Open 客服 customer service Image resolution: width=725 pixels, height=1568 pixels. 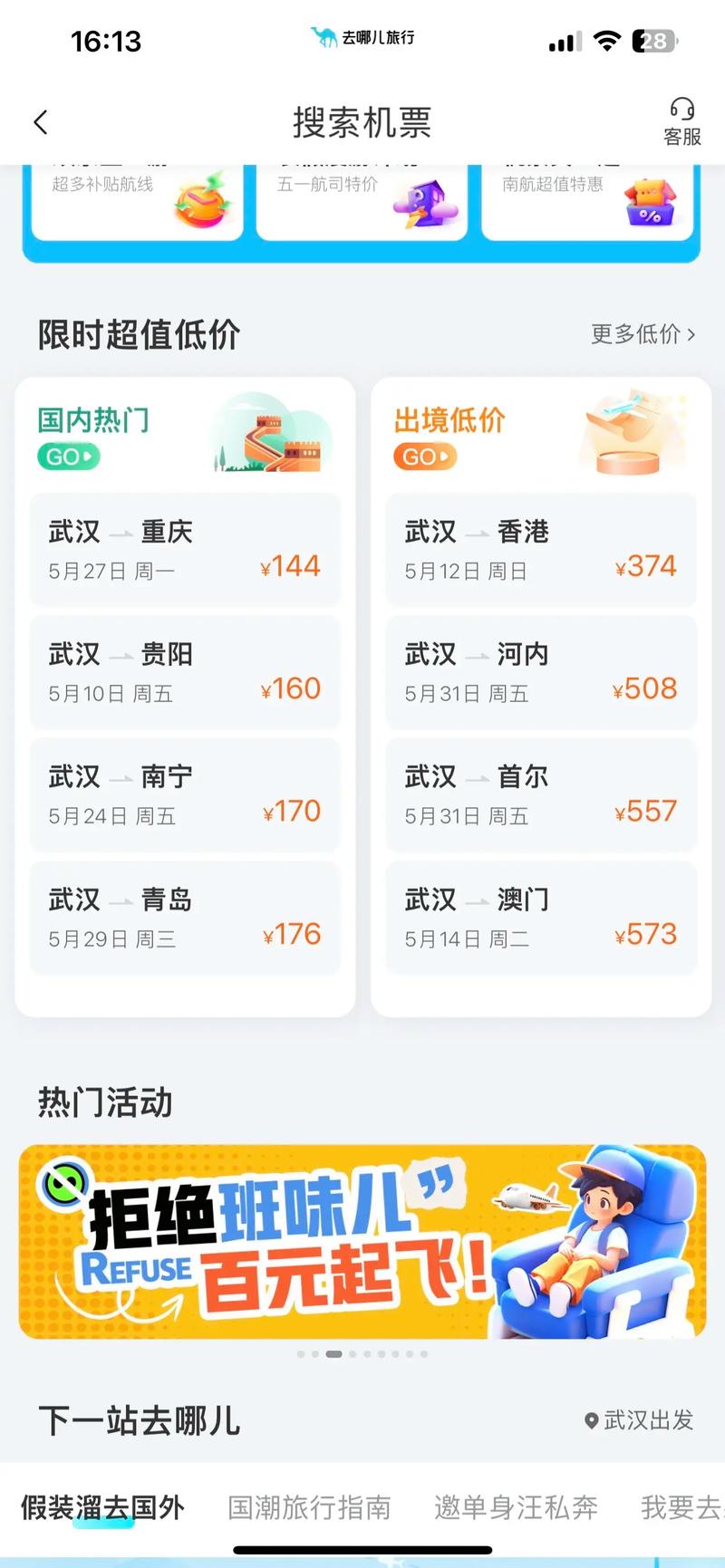(681, 122)
